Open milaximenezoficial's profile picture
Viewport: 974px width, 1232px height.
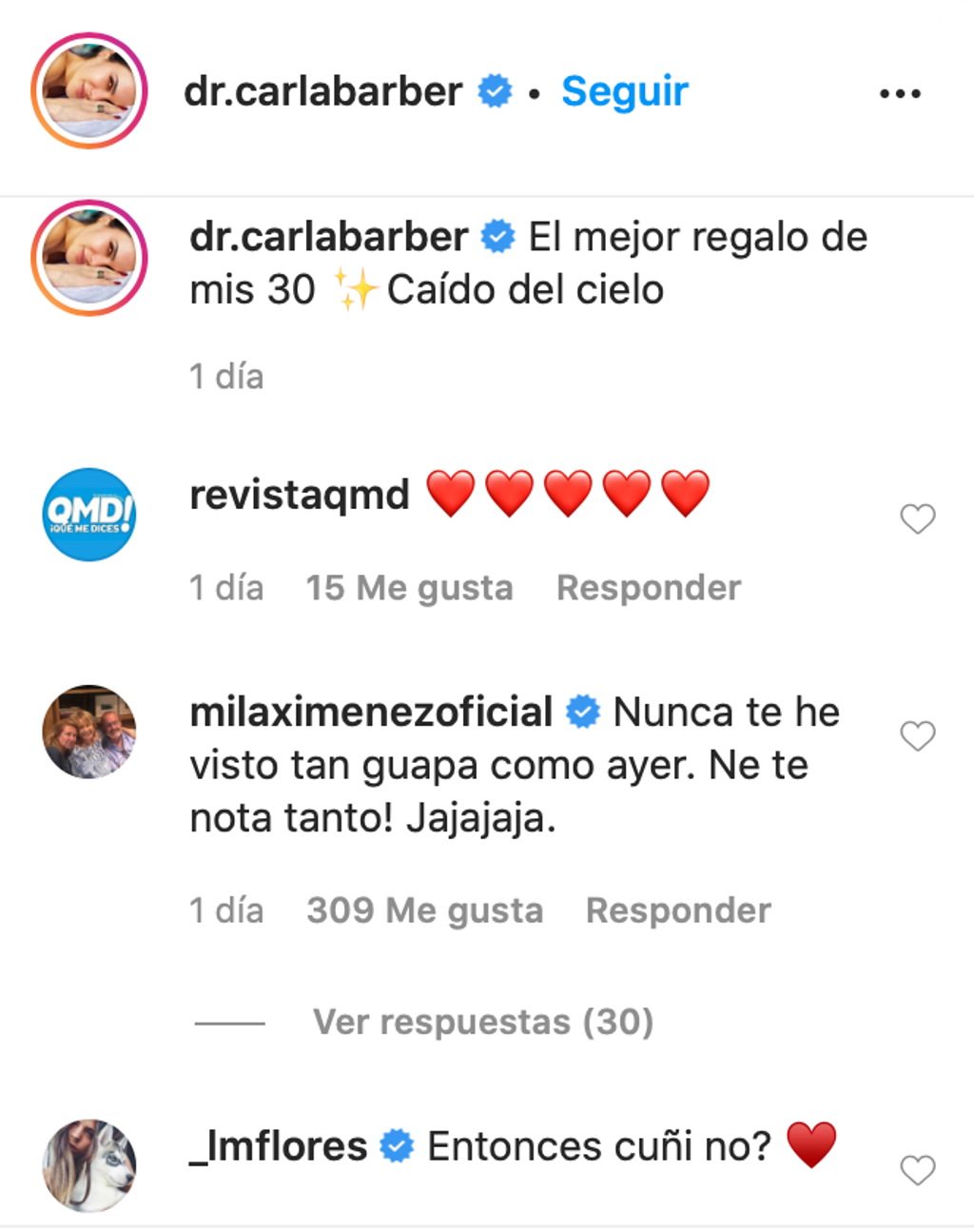tap(88, 733)
